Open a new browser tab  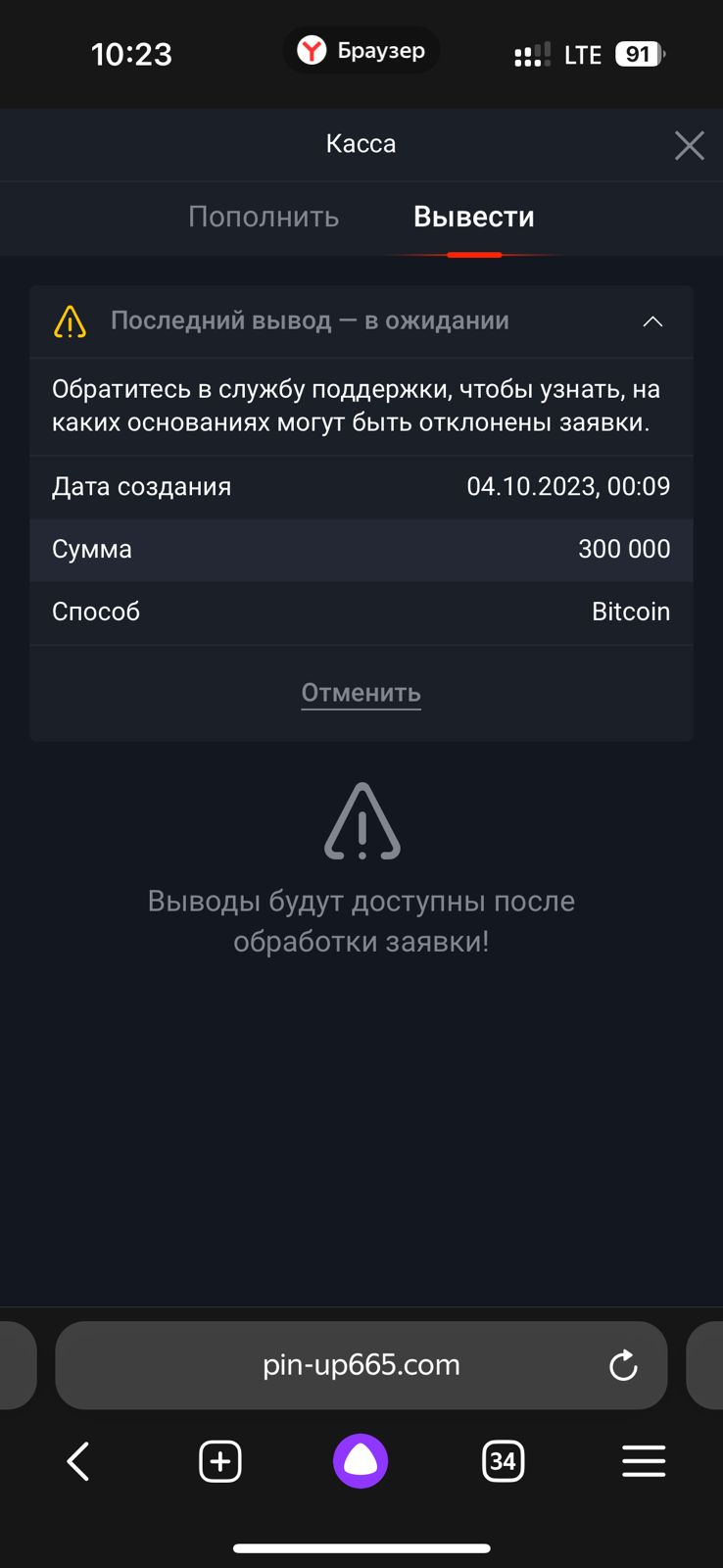pos(220,1461)
